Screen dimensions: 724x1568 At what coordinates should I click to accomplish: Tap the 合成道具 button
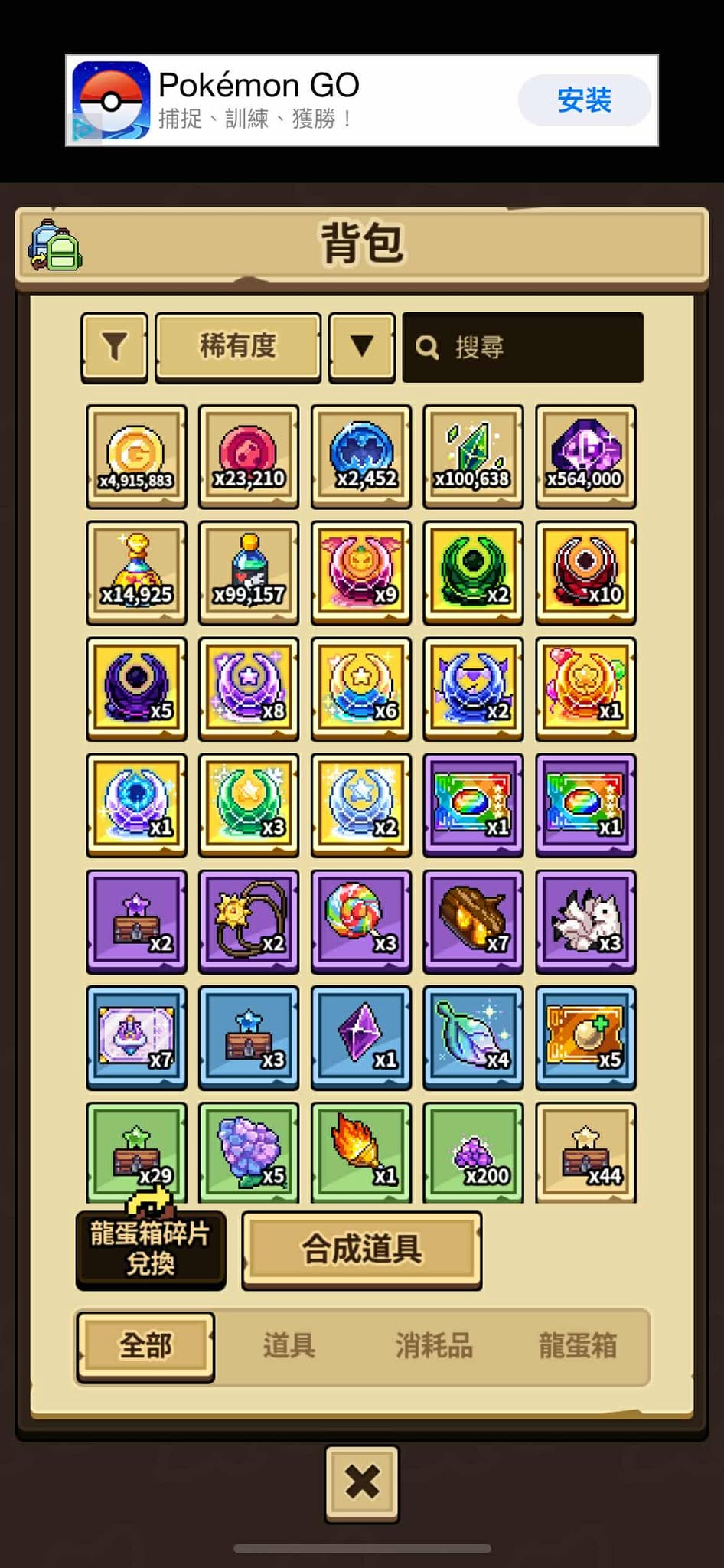361,1249
